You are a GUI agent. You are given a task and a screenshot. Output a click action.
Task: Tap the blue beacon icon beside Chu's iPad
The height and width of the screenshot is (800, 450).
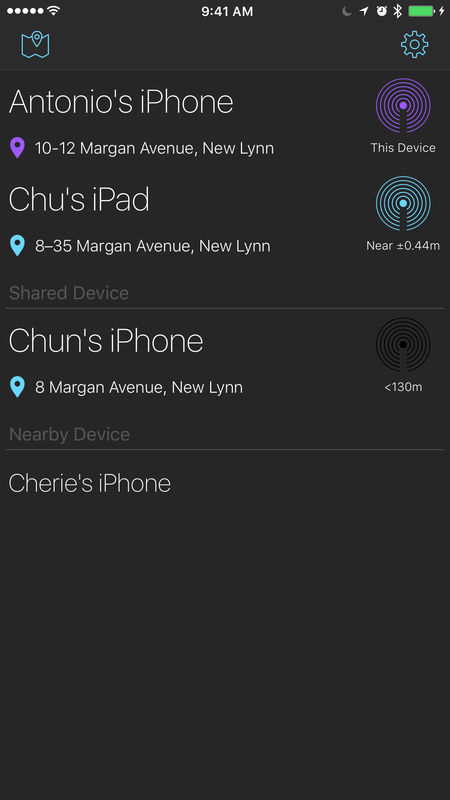403,203
